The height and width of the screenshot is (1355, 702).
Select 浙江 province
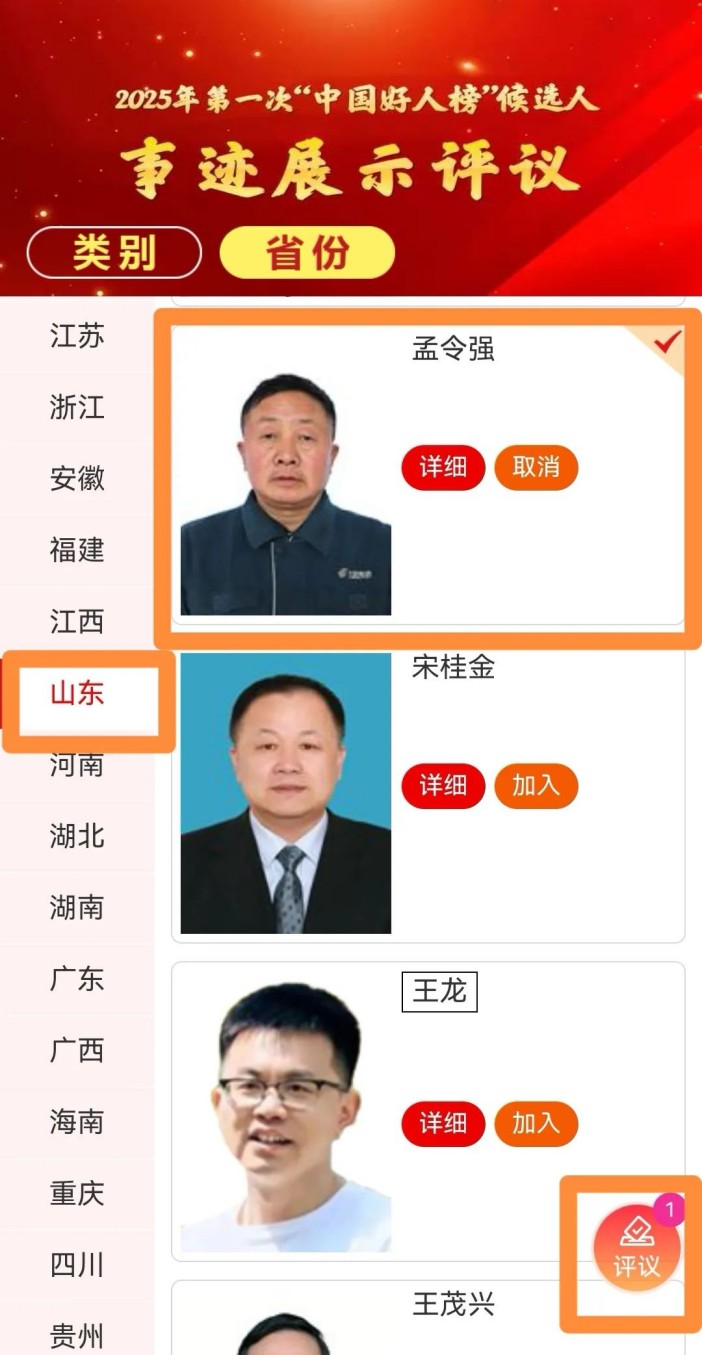[x=77, y=407]
